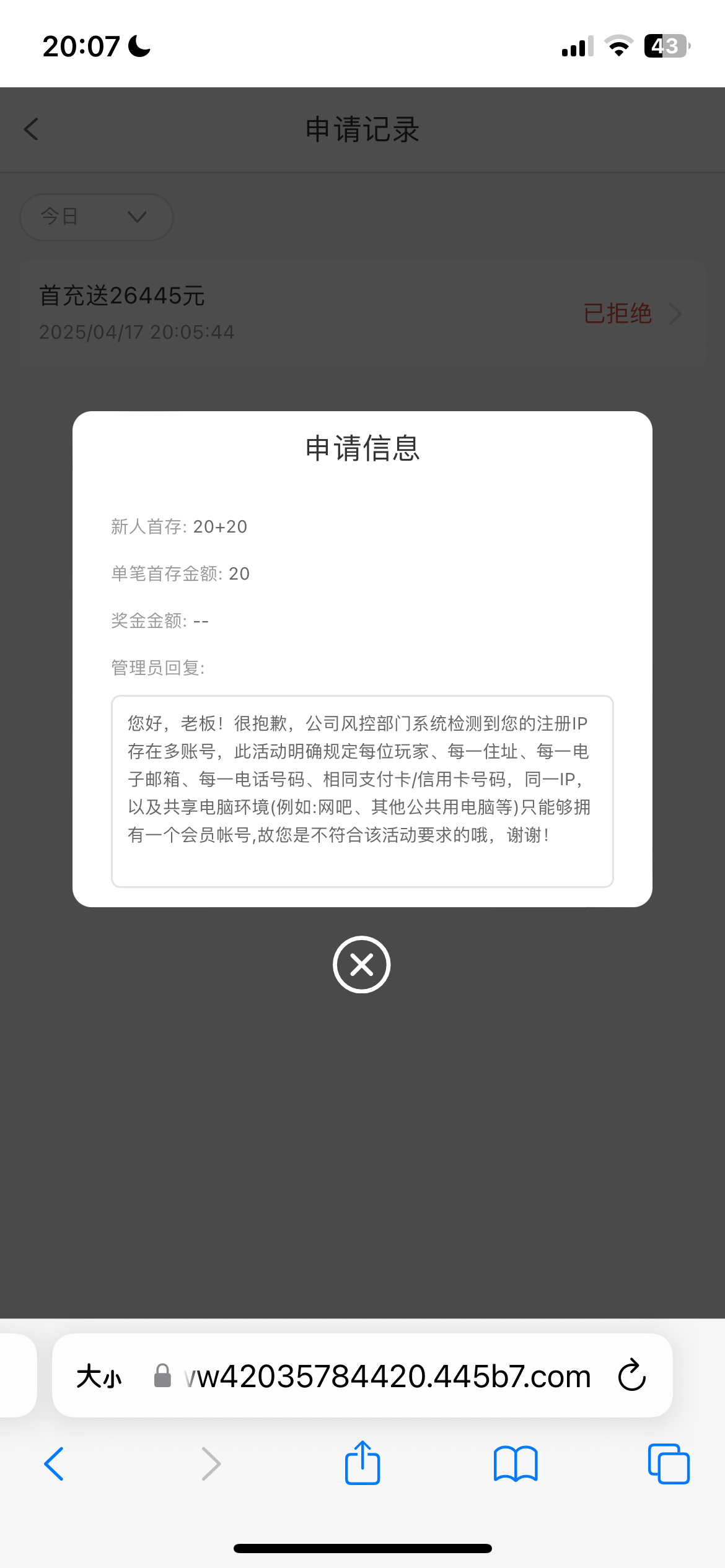Open the Safari share sheet
This screenshot has height=1568, width=725.
[362, 1463]
